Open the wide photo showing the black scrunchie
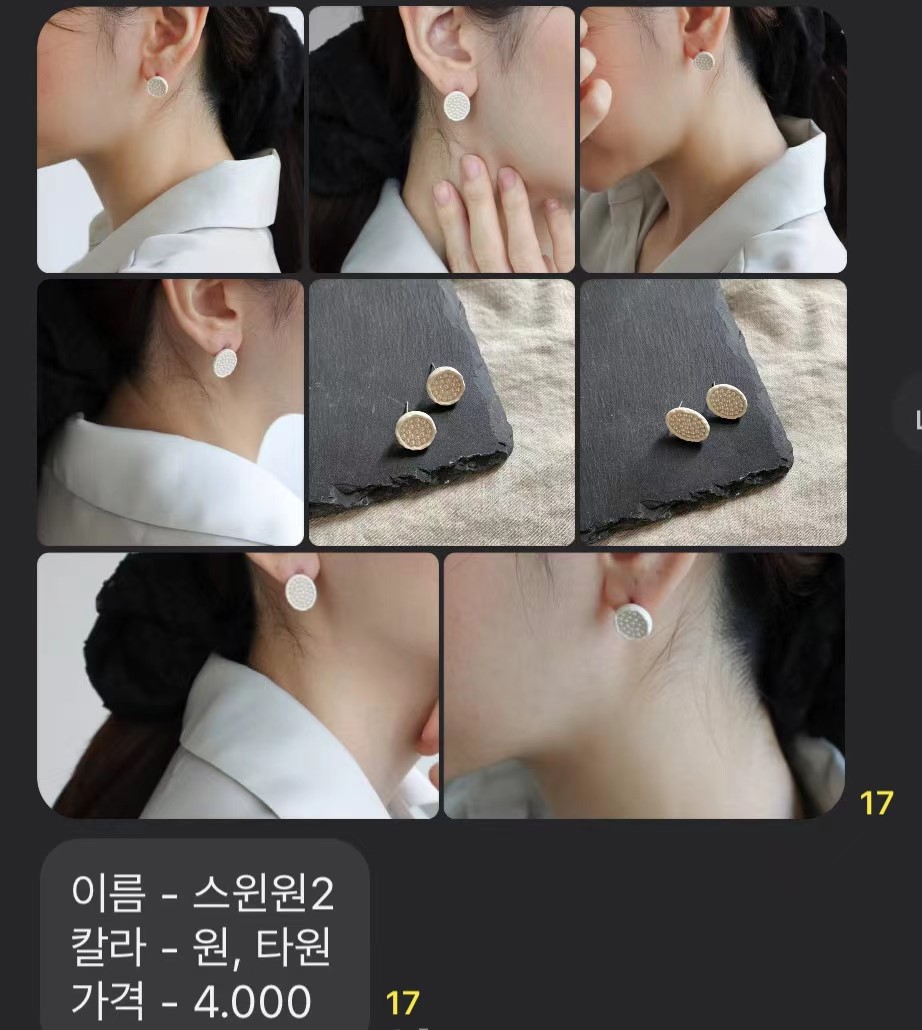The image size is (922, 1030). pos(238,685)
